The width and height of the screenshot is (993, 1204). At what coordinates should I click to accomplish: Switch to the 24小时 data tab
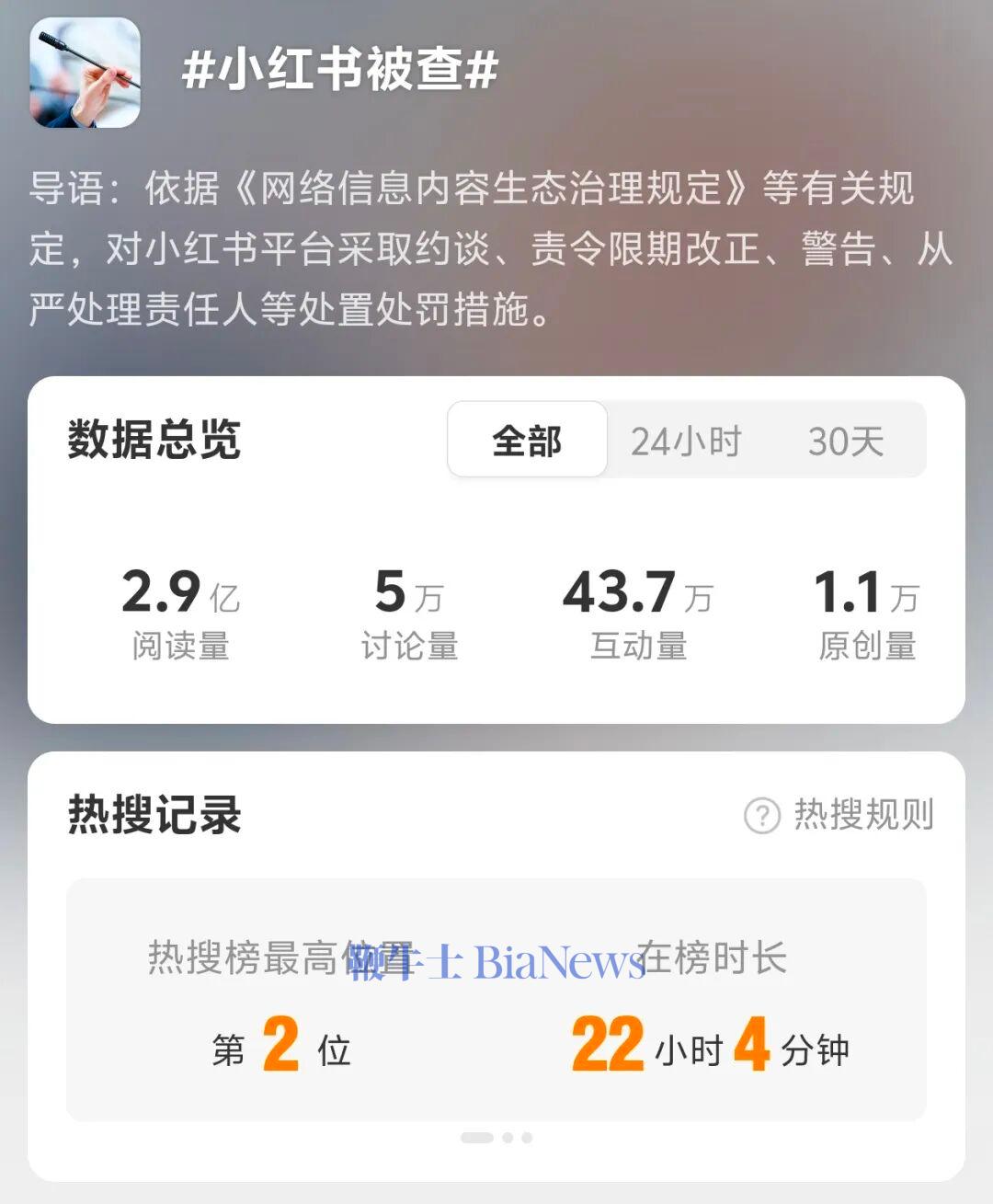point(686,441)
